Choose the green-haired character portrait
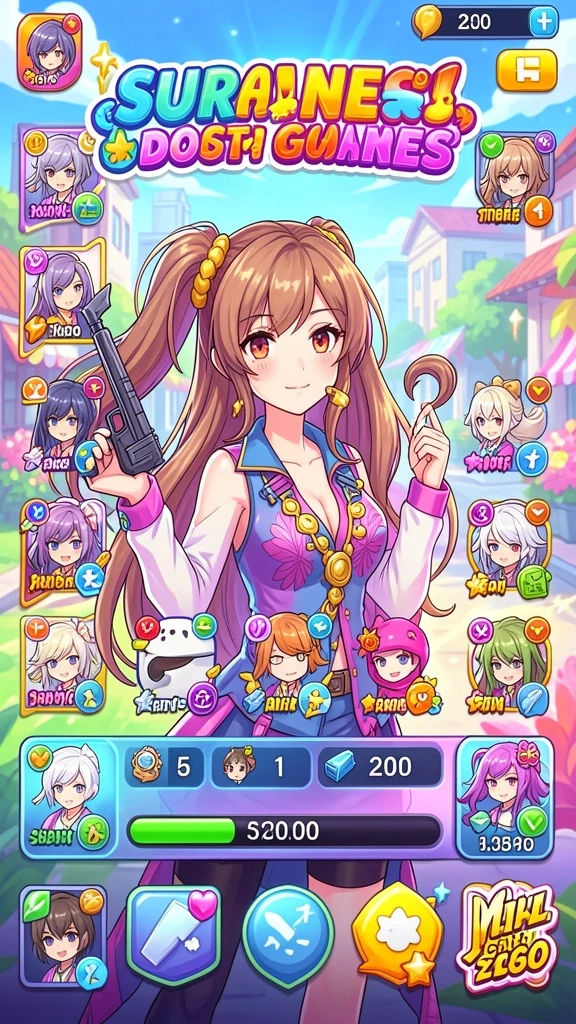 (509, 665)
